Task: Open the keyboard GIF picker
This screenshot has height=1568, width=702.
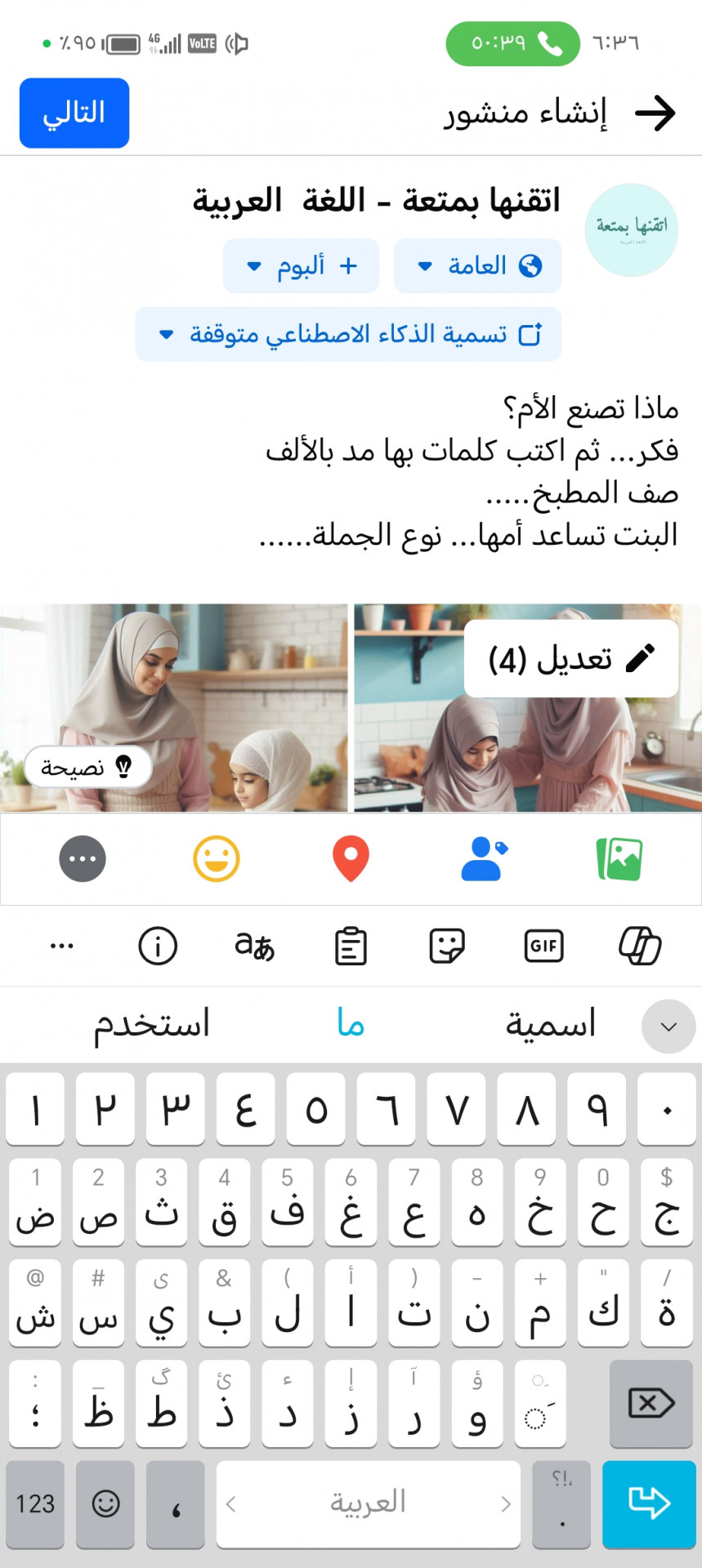Action: [x=543, y=946]
